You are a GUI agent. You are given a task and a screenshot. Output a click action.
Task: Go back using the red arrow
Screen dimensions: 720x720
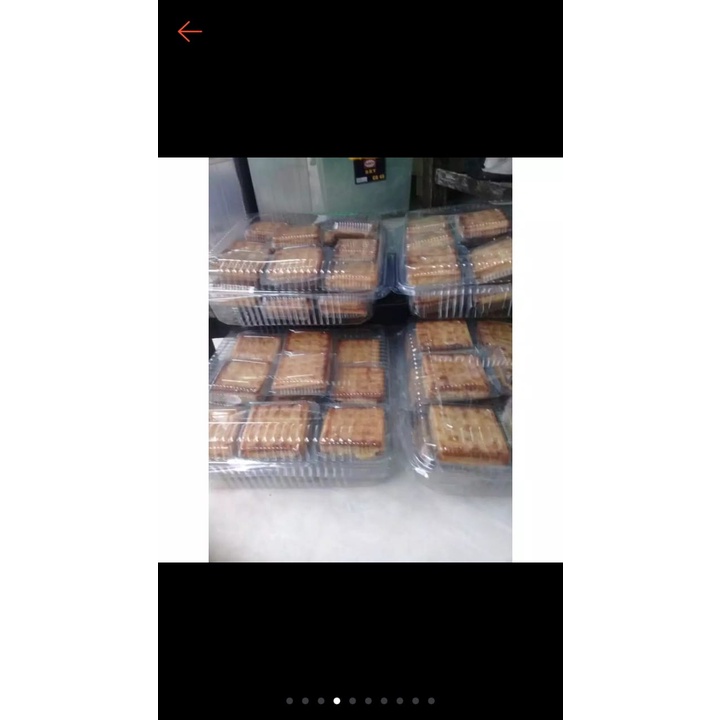click(x=189, y=32)
